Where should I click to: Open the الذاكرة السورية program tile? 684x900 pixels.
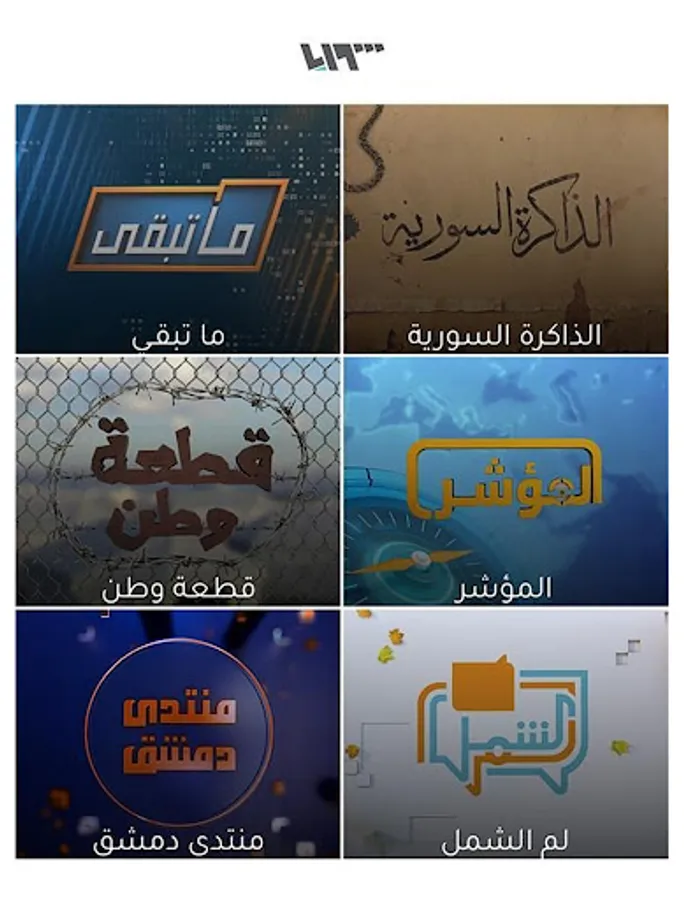click(x=506, y=228)
